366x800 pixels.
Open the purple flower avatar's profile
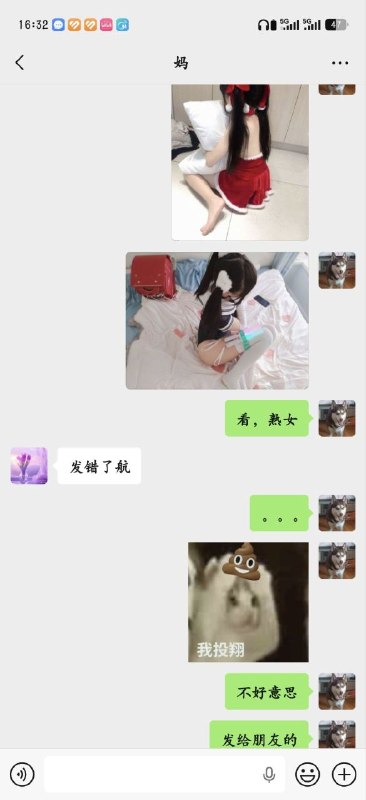tap(29, 466)
